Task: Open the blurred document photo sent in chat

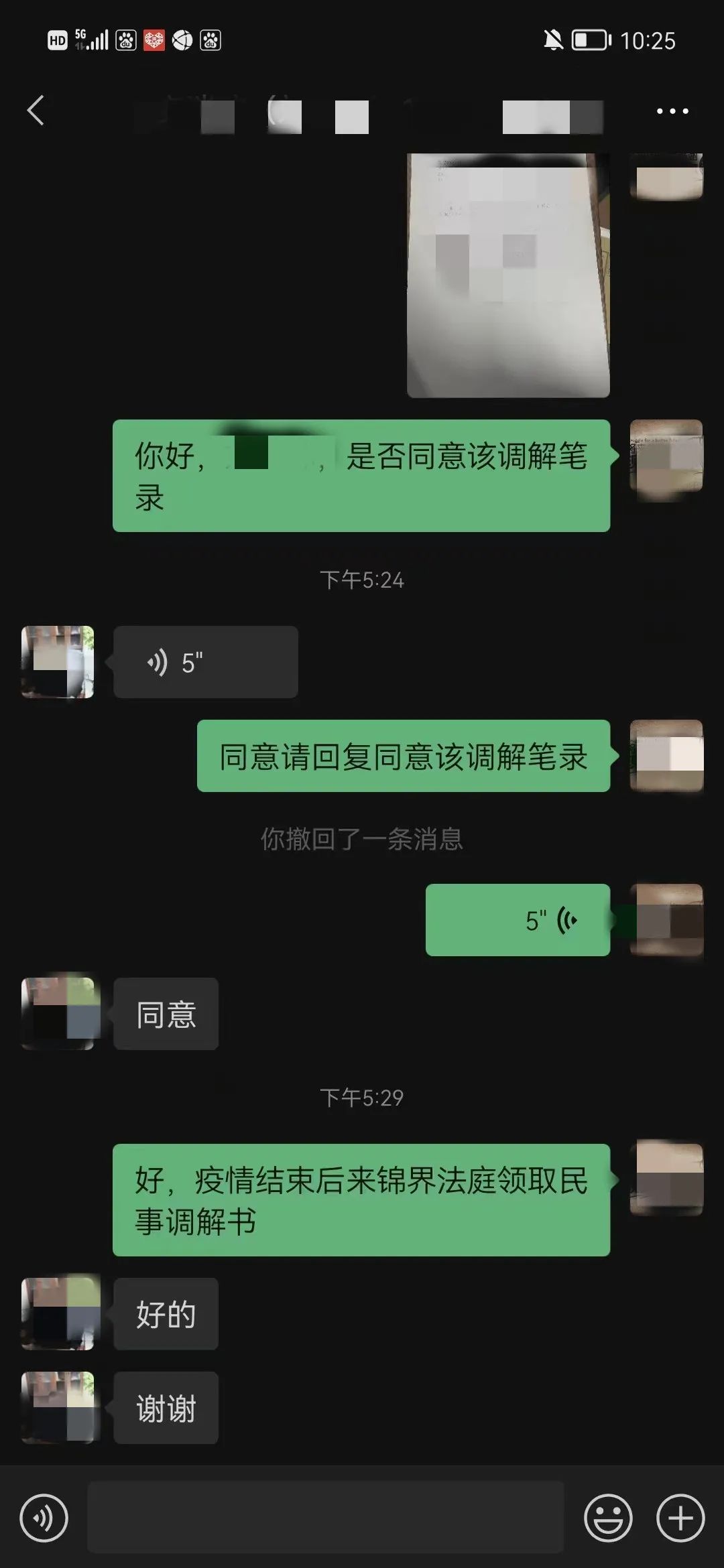Action: click(x=508, y=275)
